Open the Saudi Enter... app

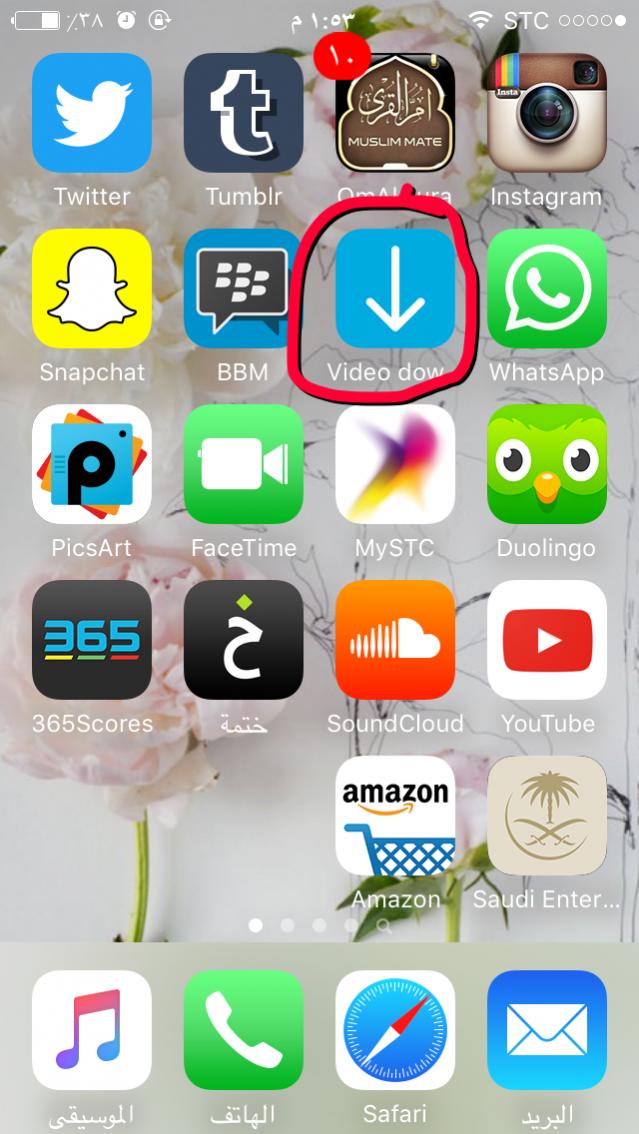547,816
